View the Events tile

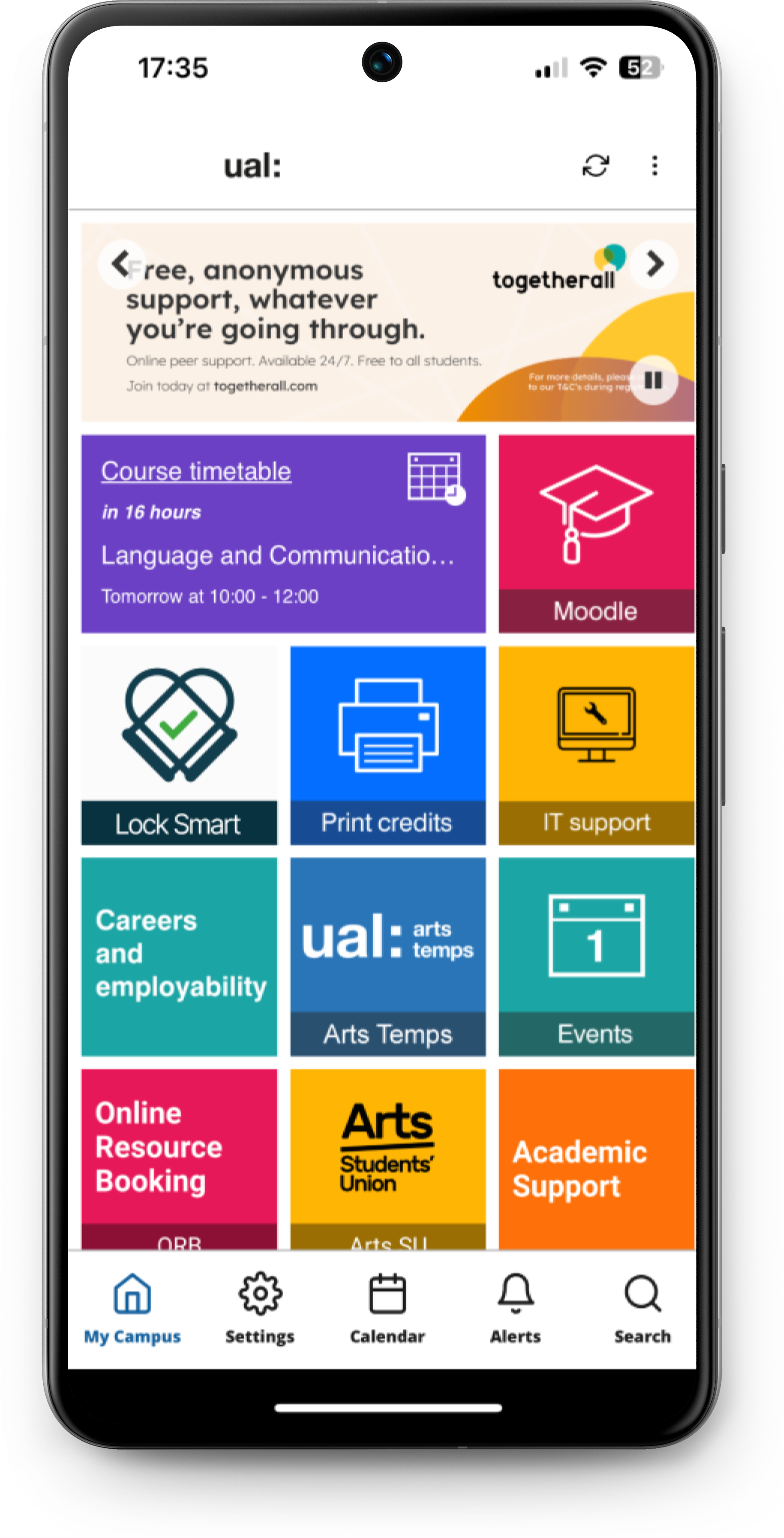click(596, 956)
